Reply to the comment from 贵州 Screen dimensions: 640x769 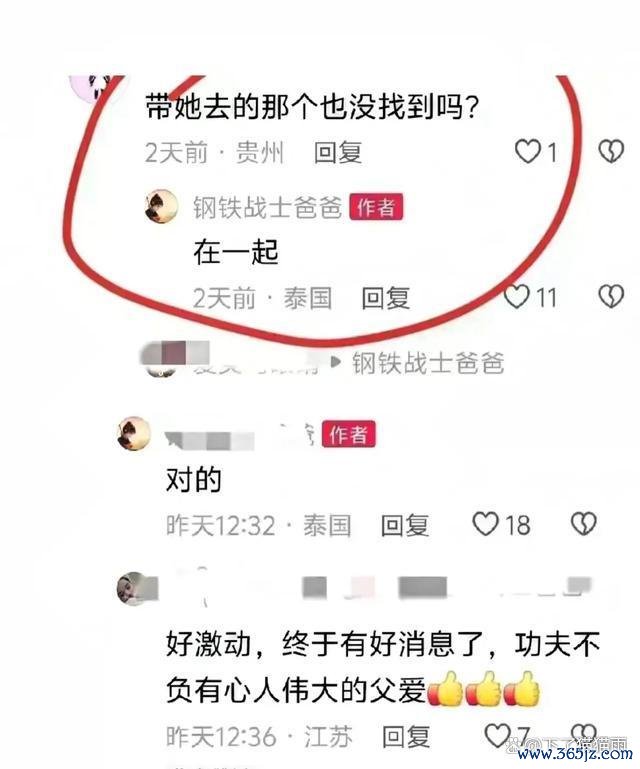point(337,152)
